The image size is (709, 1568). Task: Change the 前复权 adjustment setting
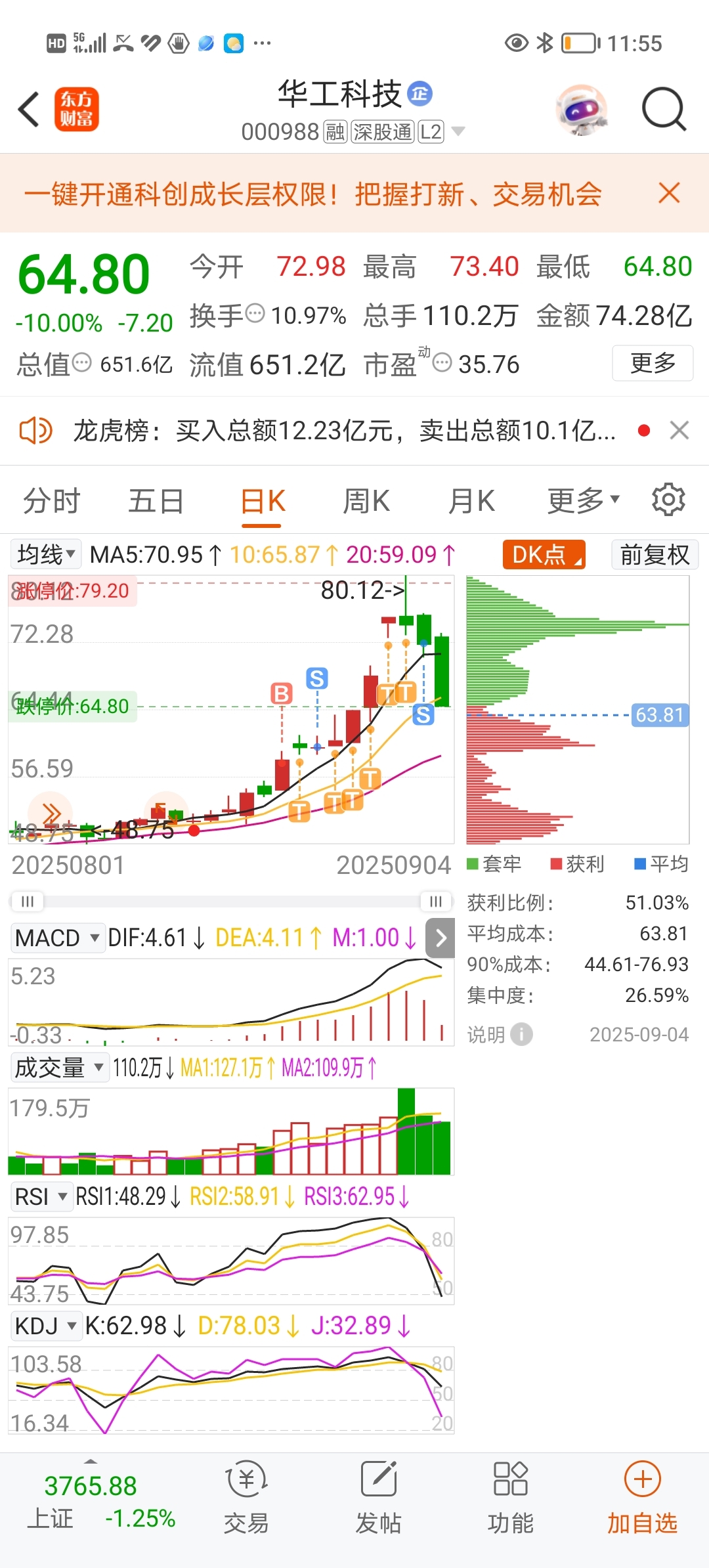pos(655,555)
